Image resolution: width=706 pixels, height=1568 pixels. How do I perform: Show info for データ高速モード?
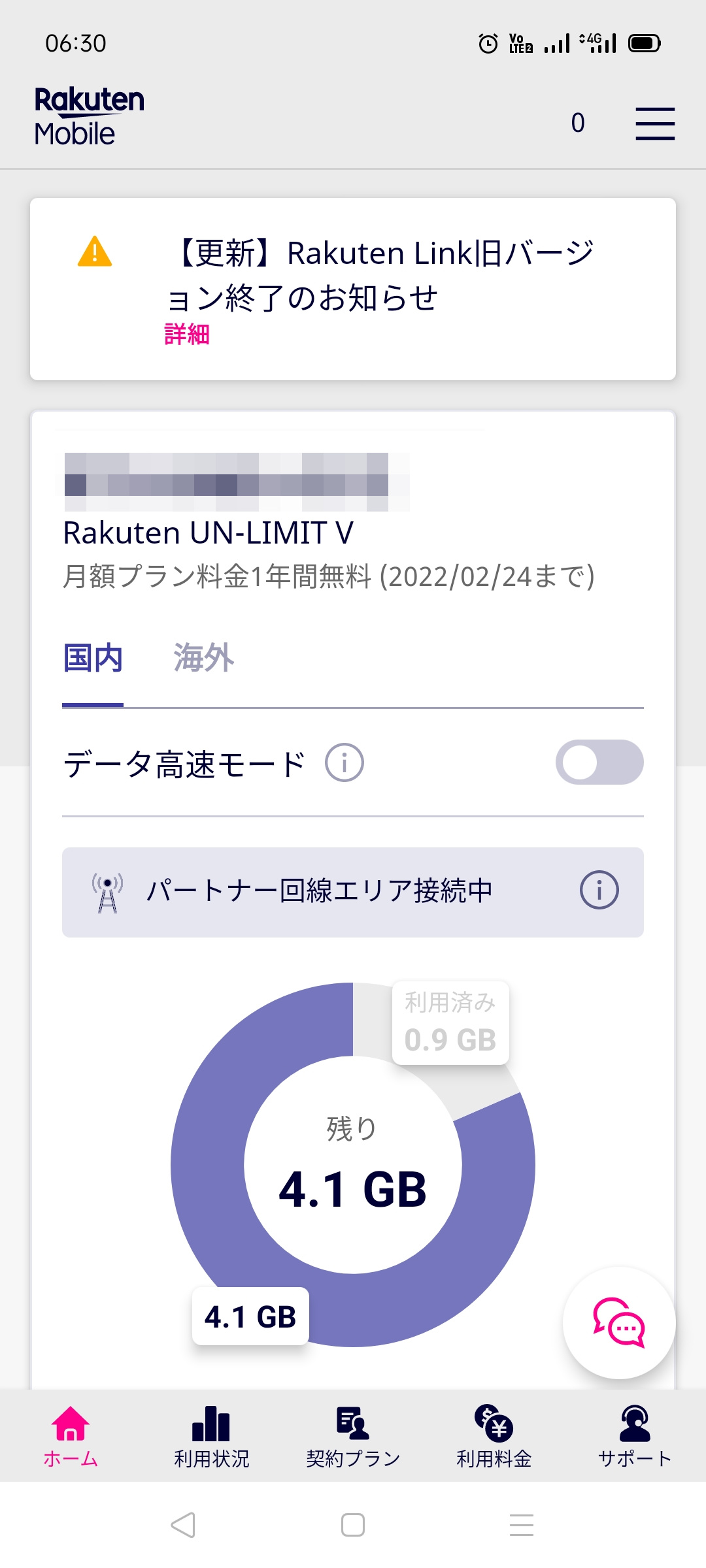(345, 762)
